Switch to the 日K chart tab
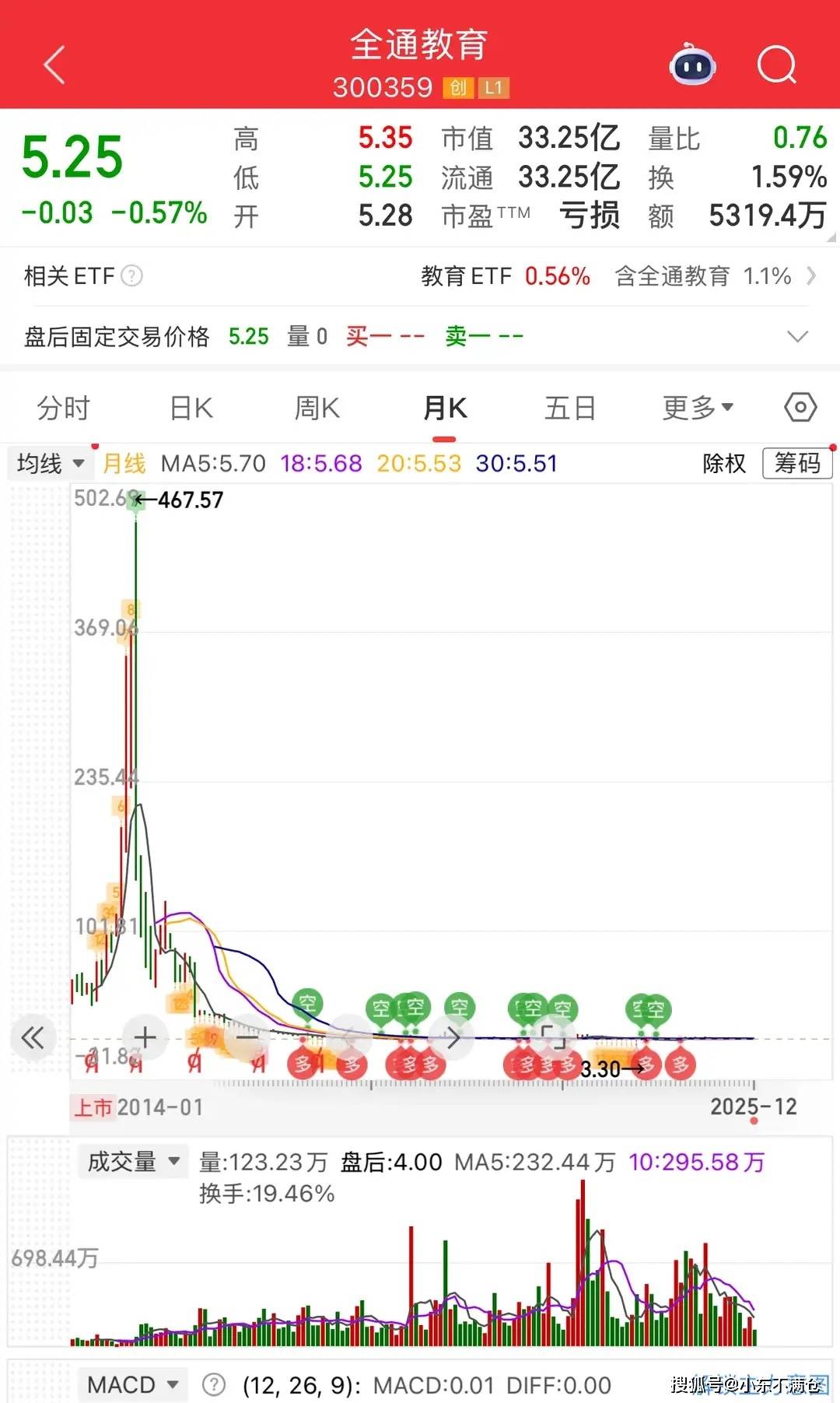Viewport: 840px width, 1403px height. [191, 408]
